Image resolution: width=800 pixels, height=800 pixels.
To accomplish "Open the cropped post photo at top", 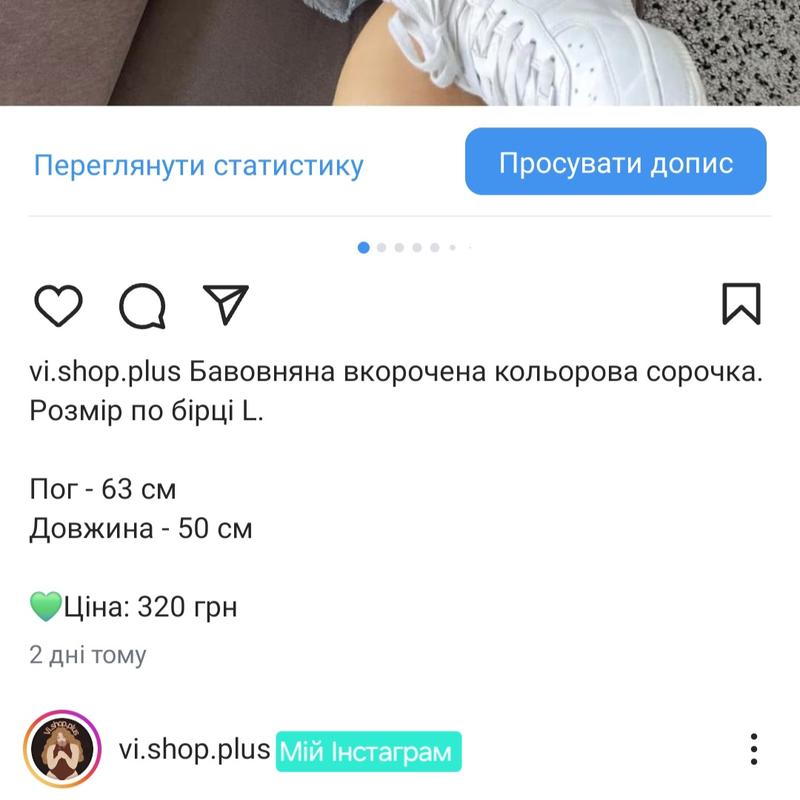I will tap(400, 50).
